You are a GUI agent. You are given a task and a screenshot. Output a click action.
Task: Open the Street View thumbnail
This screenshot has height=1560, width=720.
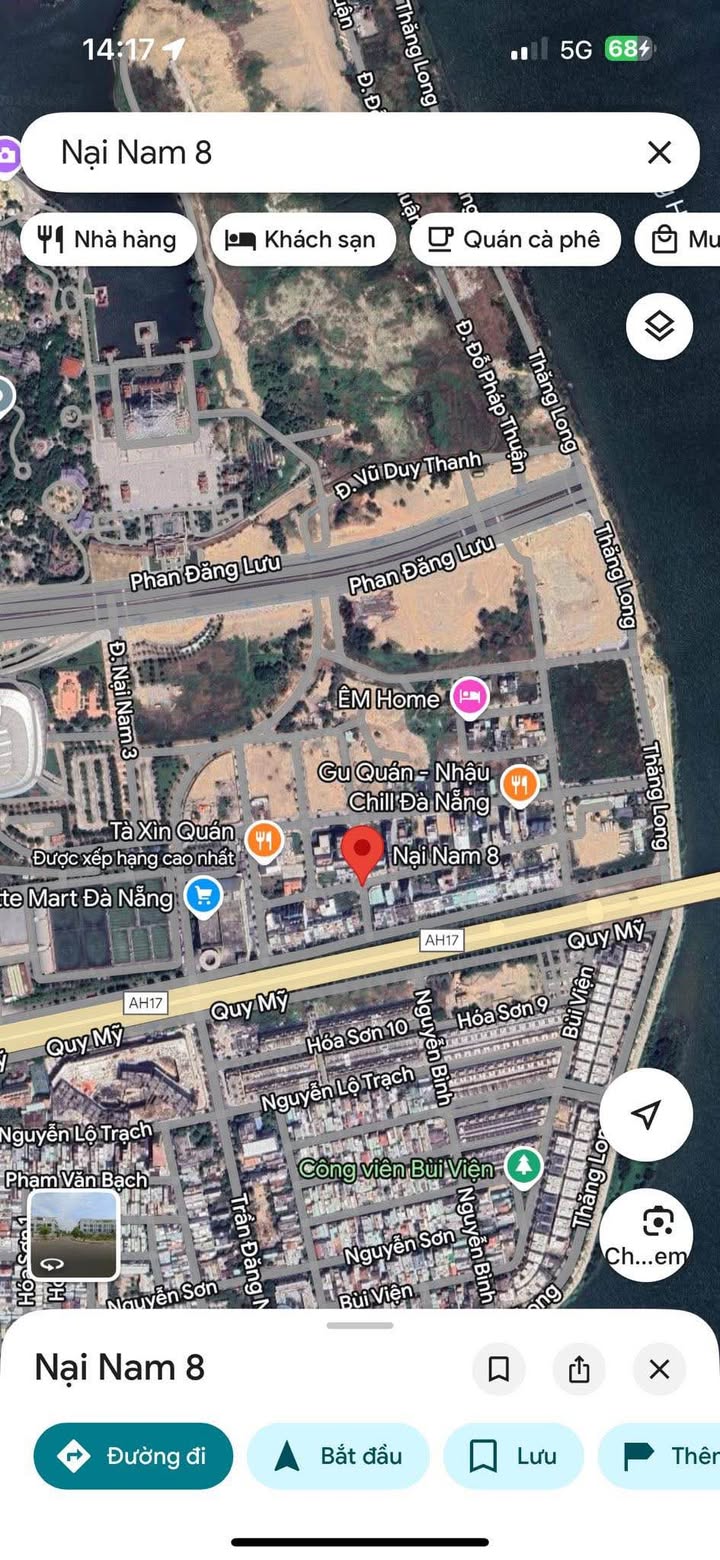click(x=74, y=1234)
